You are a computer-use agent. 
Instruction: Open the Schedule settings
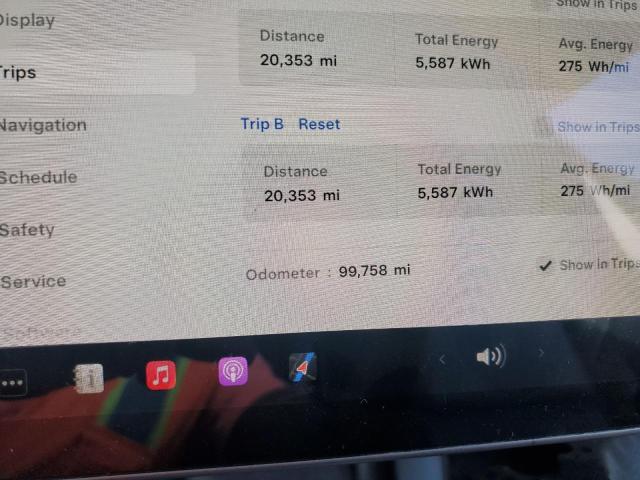(x=38, y=178)
